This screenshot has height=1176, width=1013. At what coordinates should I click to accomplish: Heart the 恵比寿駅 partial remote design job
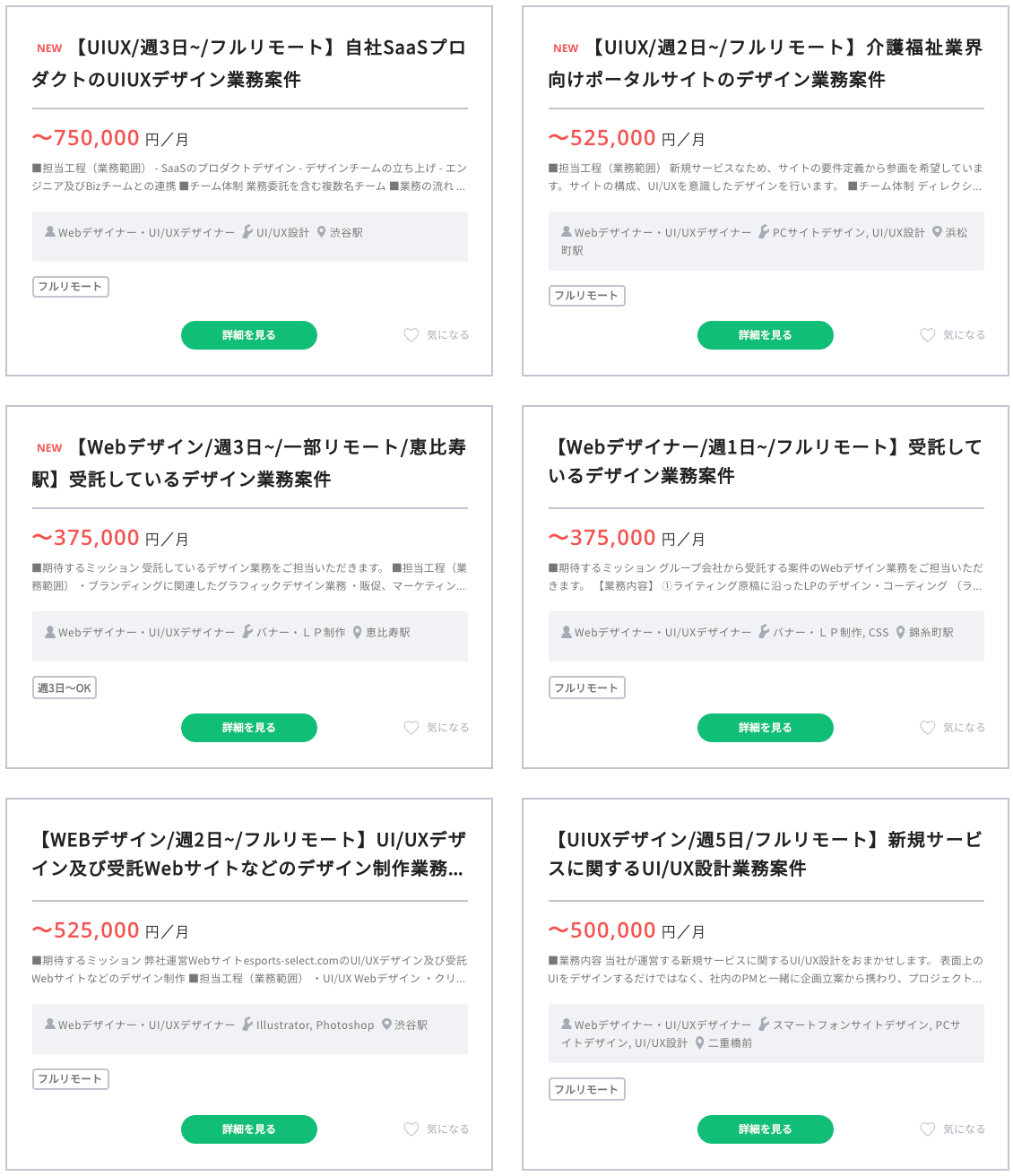pos(437,728)
